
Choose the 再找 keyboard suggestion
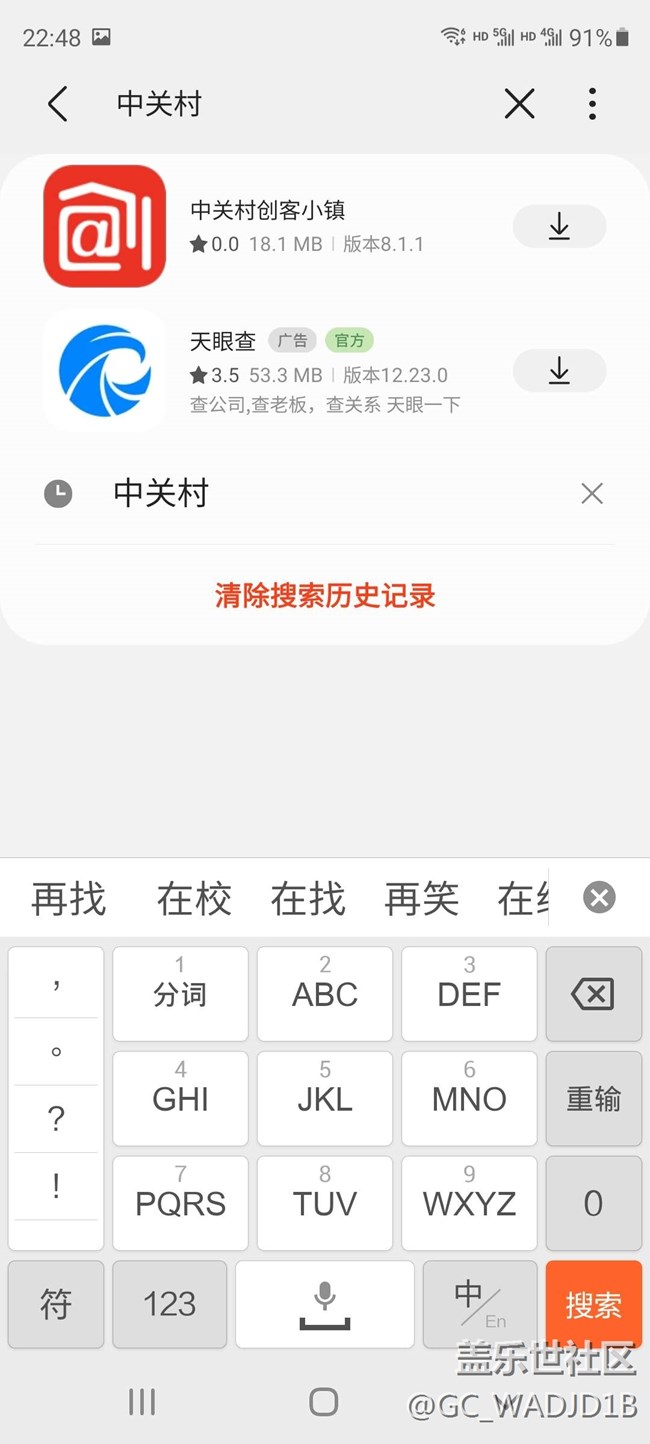(x=68, y=898)
